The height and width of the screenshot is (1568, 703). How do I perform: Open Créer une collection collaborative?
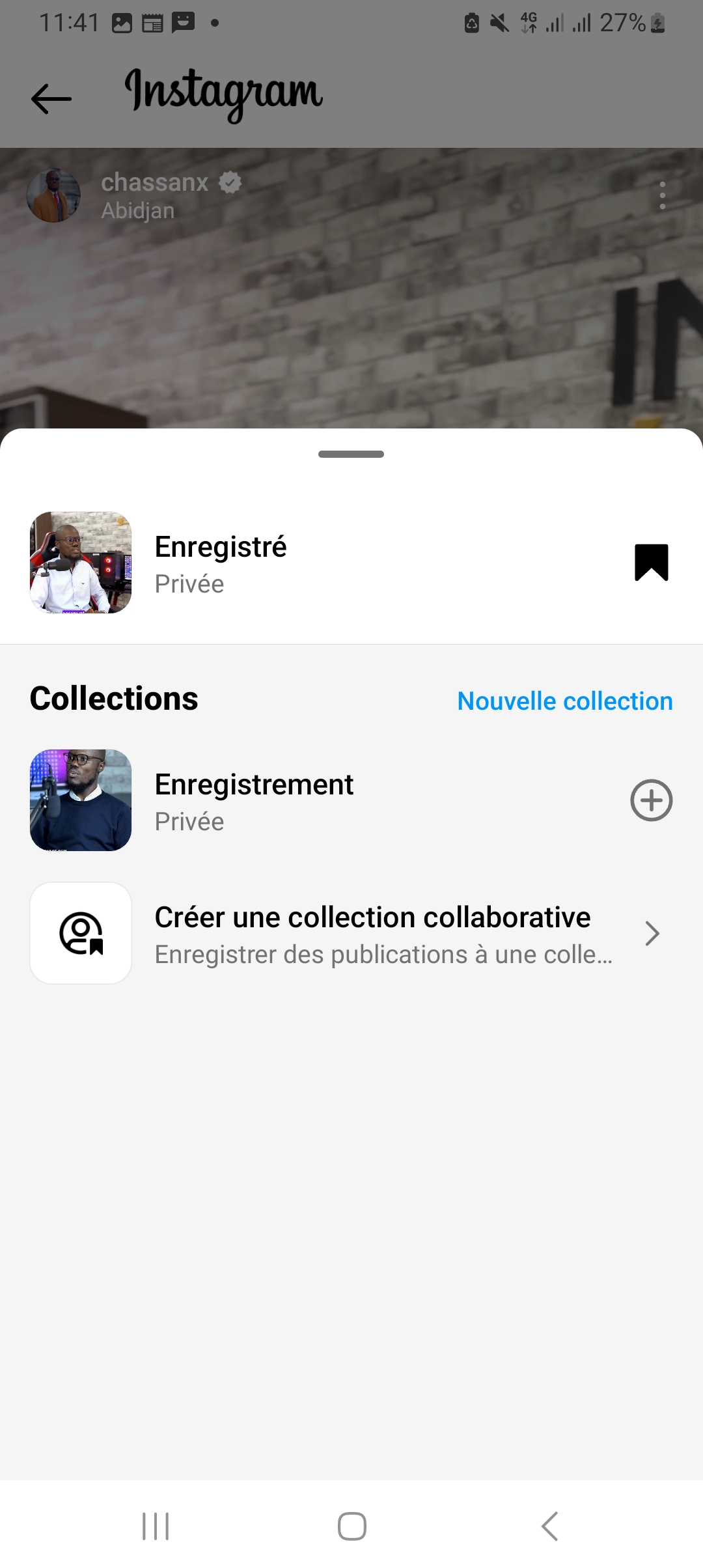(x=372, y=933)
